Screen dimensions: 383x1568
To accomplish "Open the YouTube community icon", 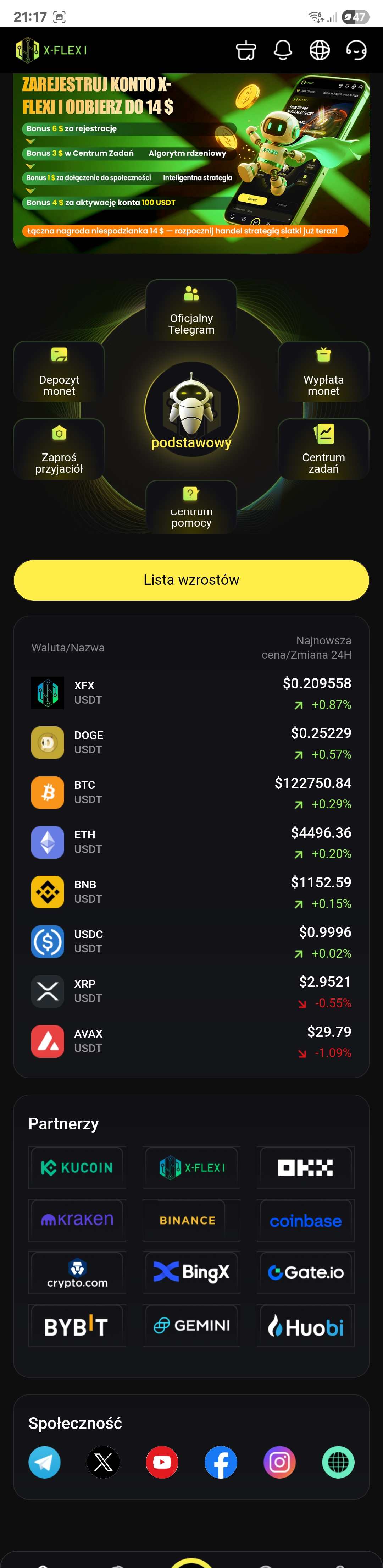I will click(x=162, y=1462).
